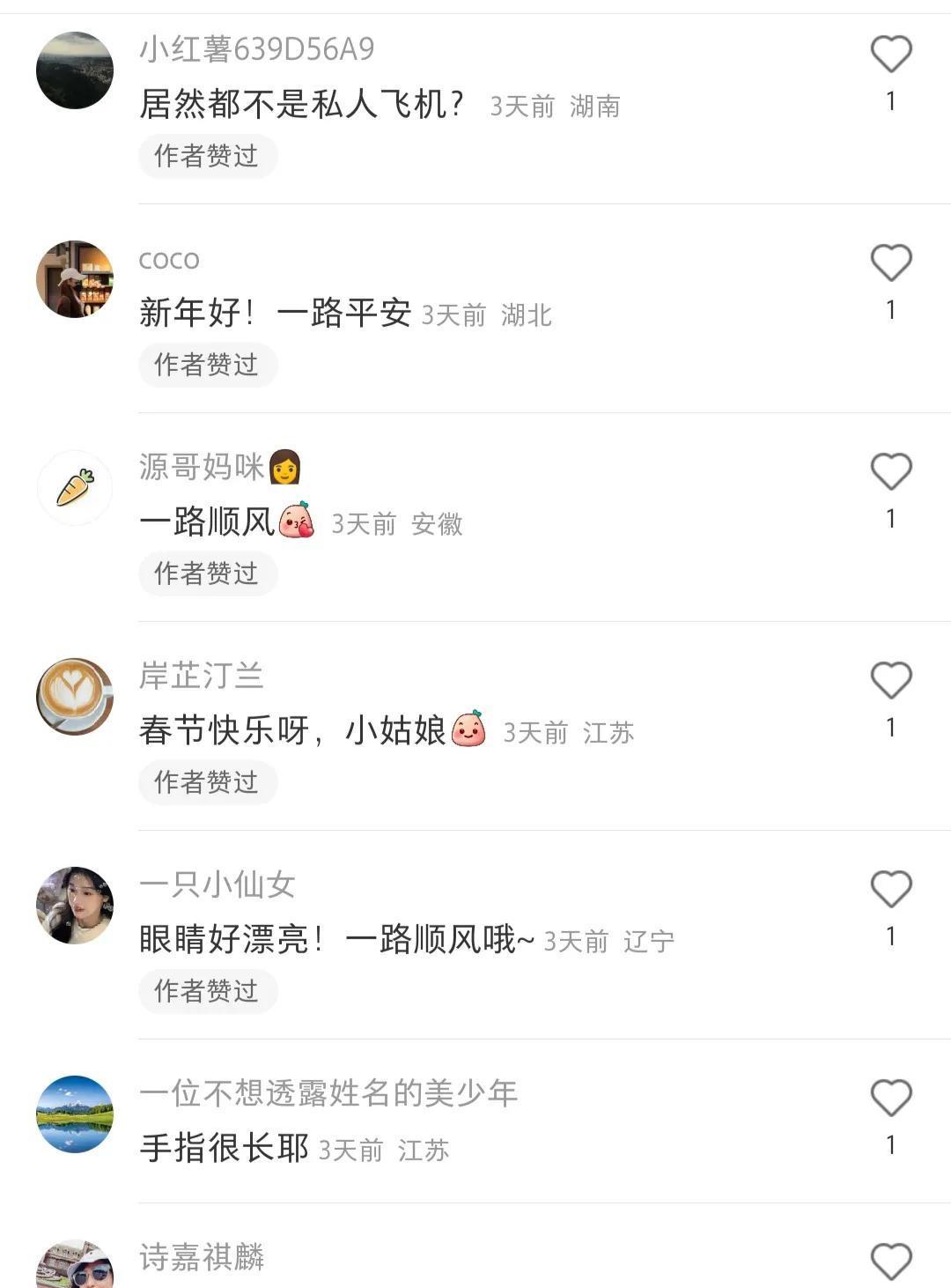
Task: Click the carrot avatar of 源哥妈咪
Action: (75, 487)
